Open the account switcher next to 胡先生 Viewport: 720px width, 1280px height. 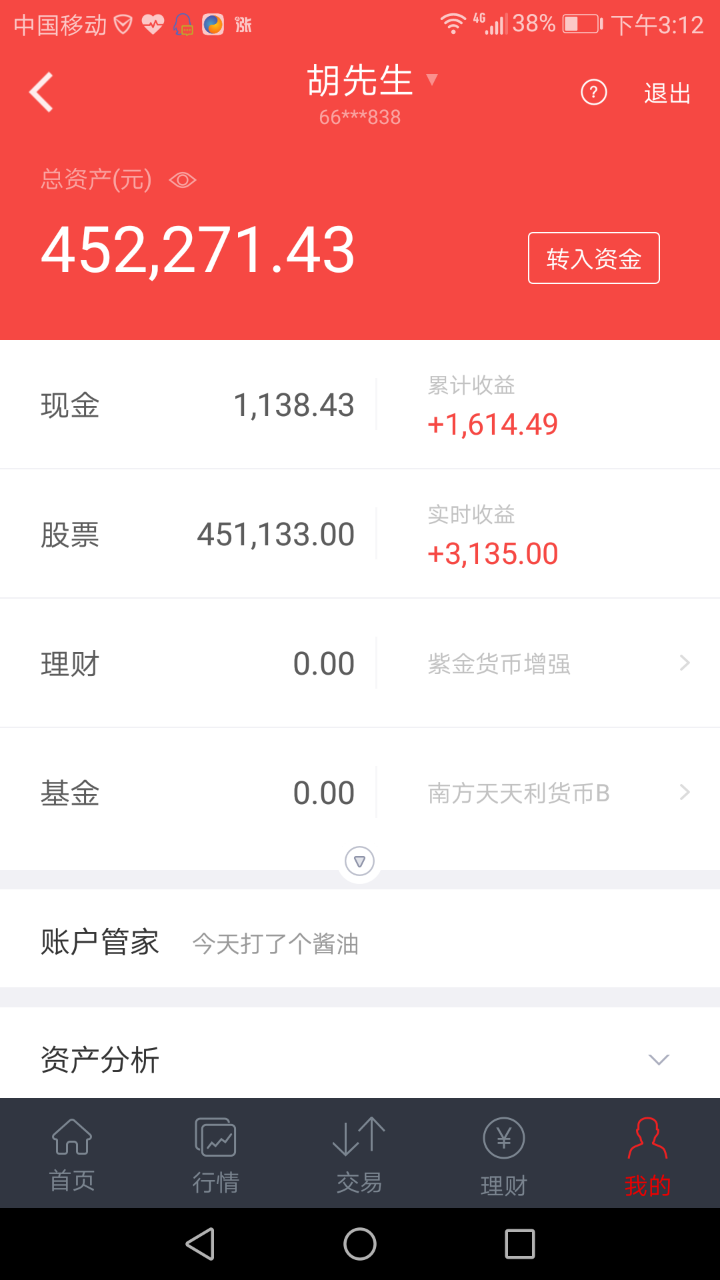pos(431,80)
